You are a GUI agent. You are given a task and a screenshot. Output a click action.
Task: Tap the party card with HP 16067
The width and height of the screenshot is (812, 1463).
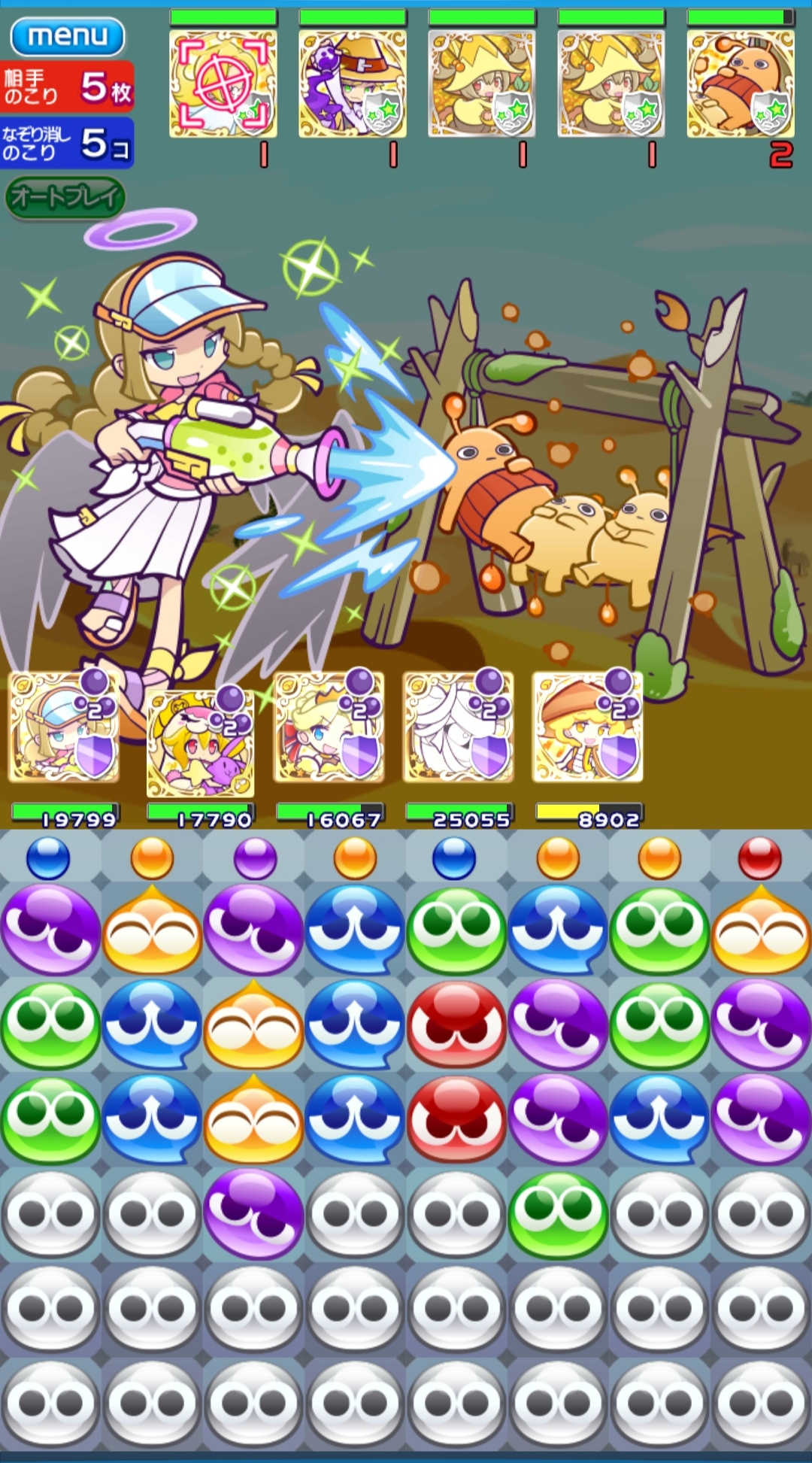point(329,727)
